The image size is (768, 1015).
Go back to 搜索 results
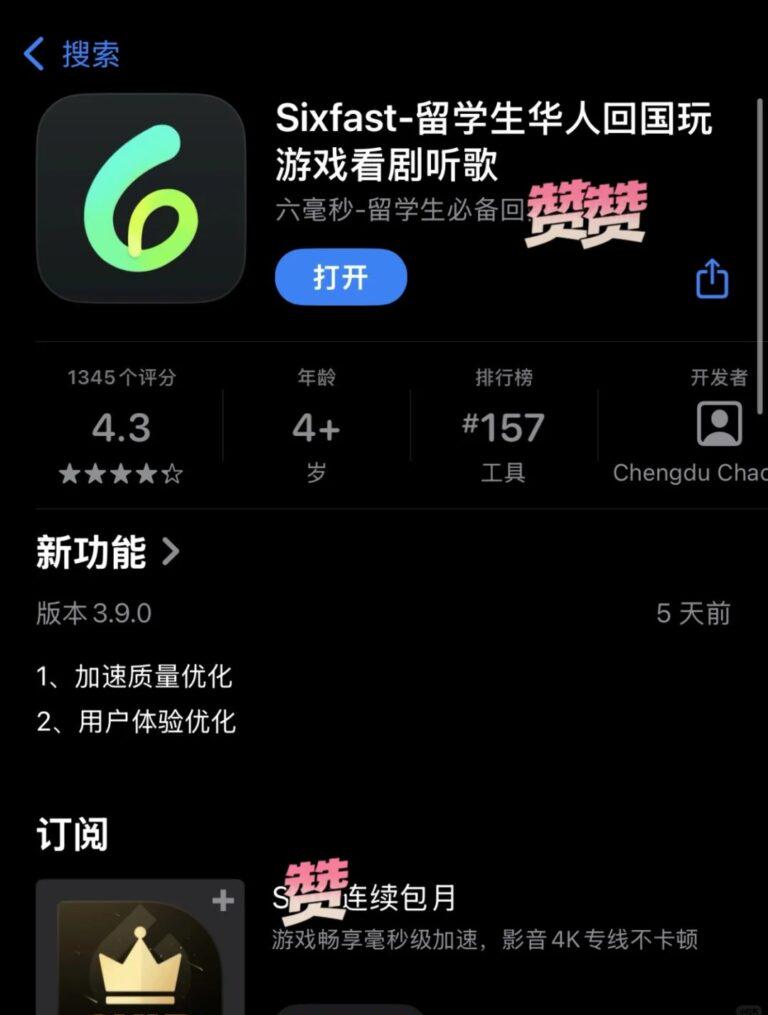pyautogui.click(x=70, y=54)
